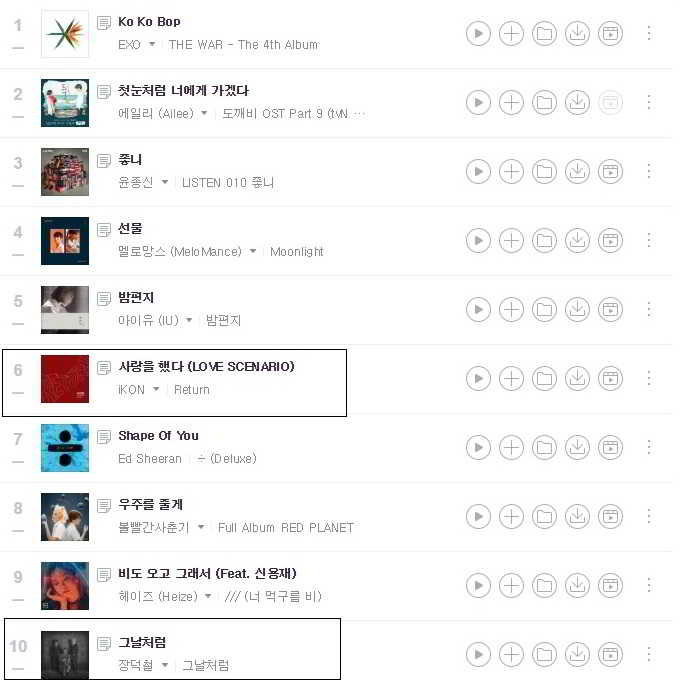This screenshot has width=690, height=680.
Task: Open more options for 비도 오고 그래서
Action: click(x=649, y=585)
